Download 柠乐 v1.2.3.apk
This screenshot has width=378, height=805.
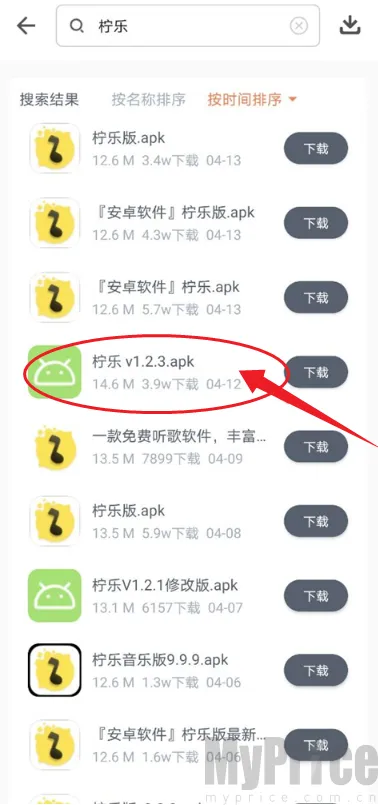(316, 372)
